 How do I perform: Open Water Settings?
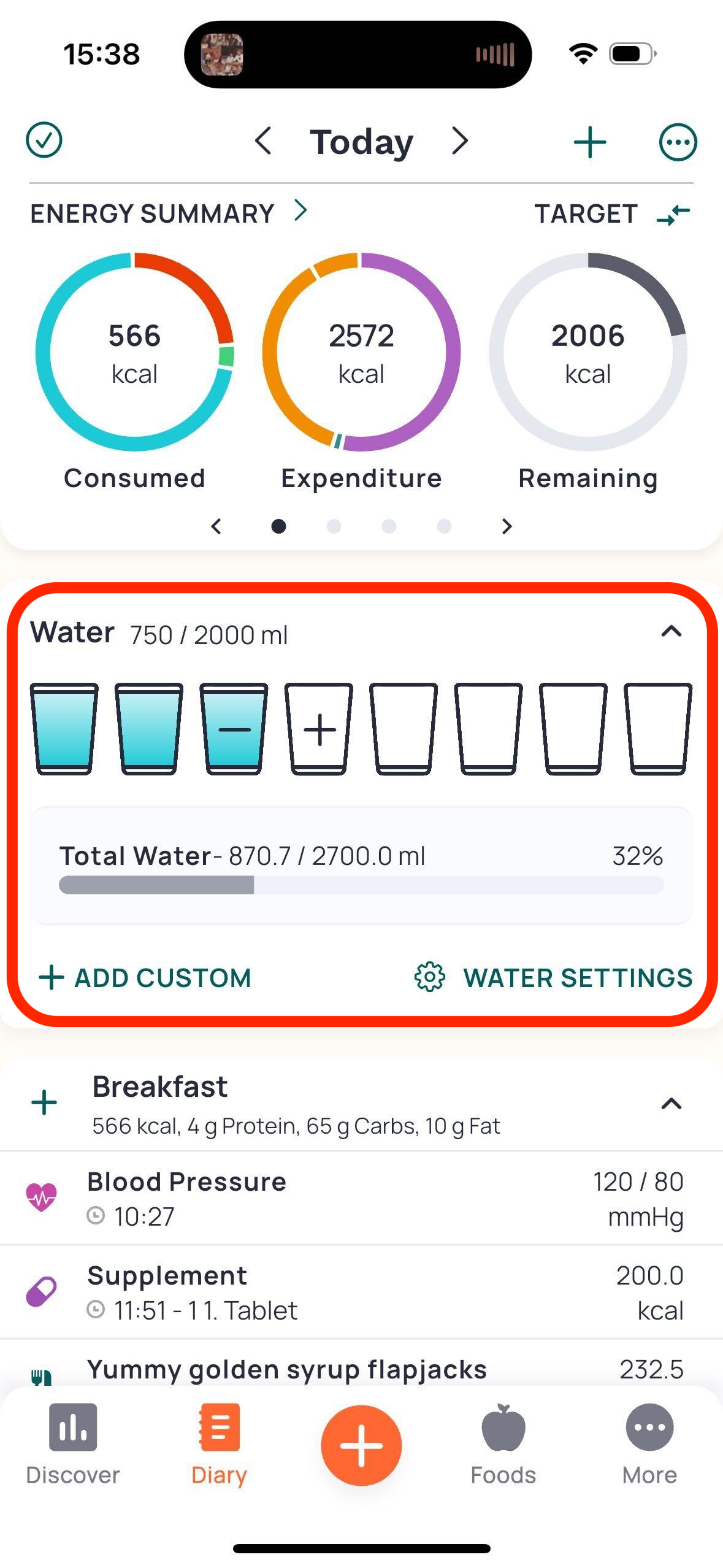tap(554, 977)
